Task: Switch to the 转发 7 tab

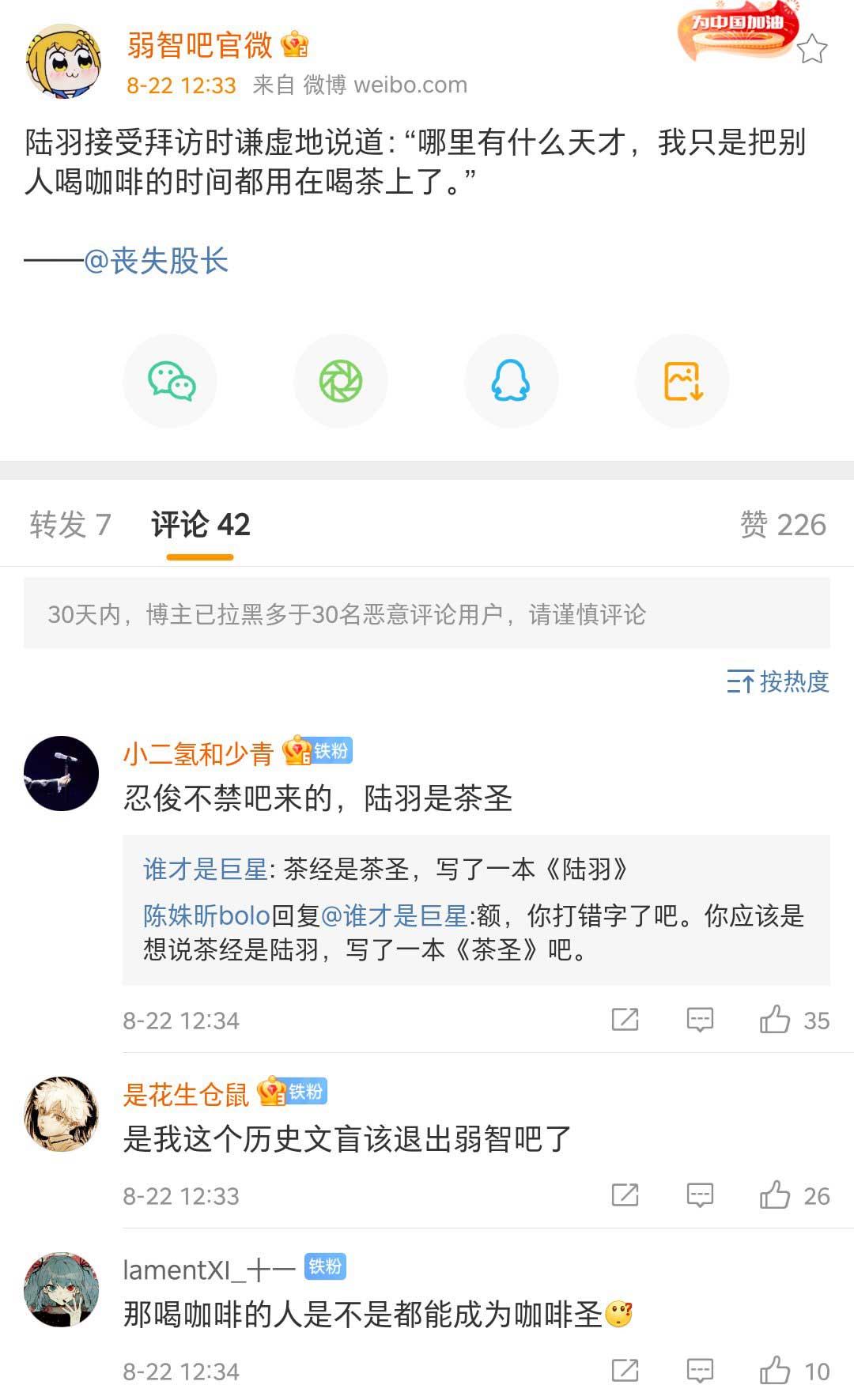Action: click(70, 525)
